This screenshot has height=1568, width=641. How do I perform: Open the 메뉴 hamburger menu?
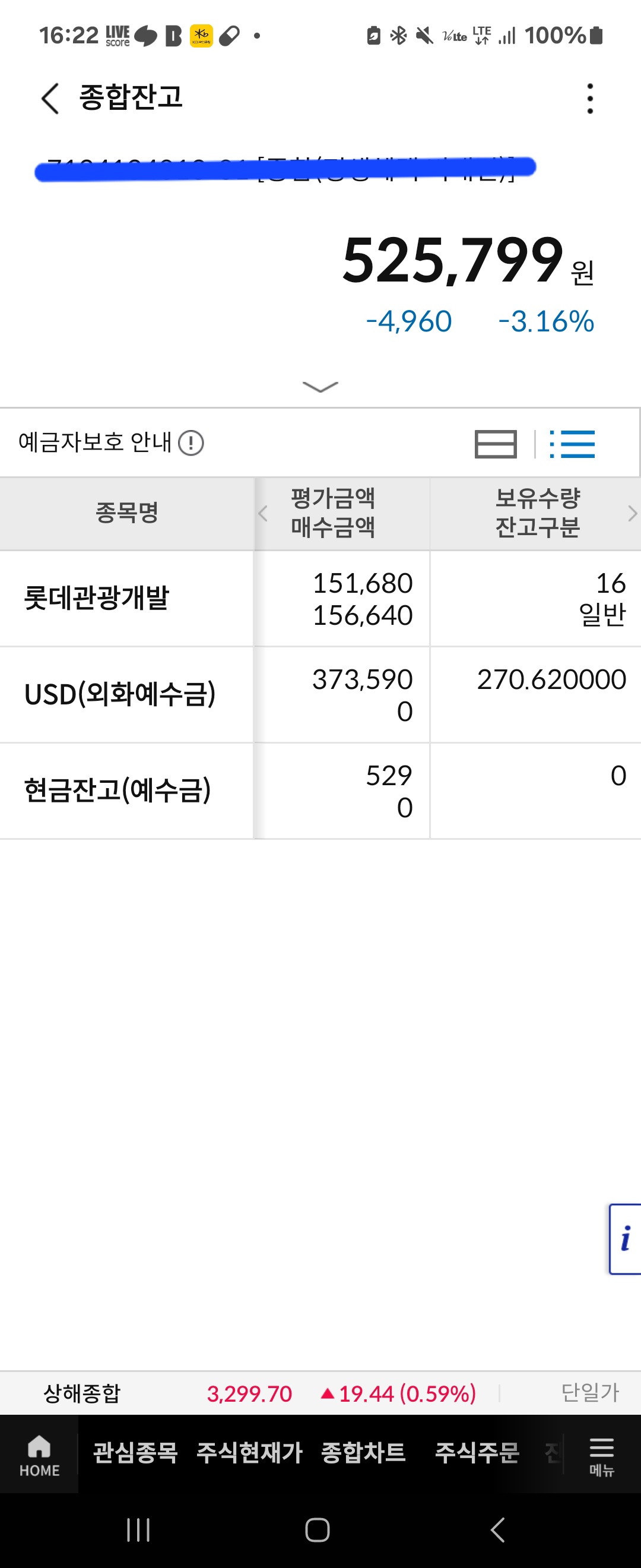(x=601, y=1455)
